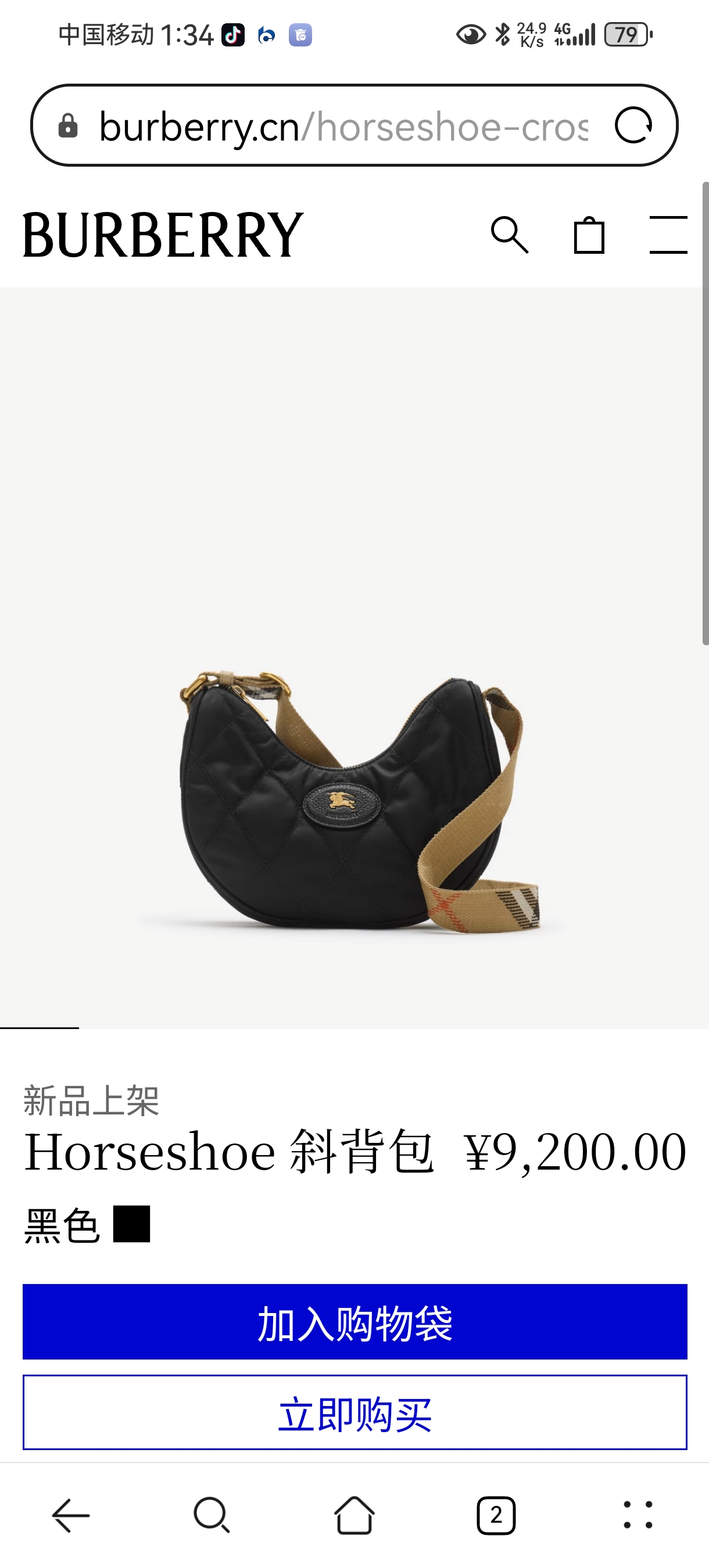Tap 加入购物袋 to add to bag
Screen dimensions: 709x1568
tap(354, 1322)
